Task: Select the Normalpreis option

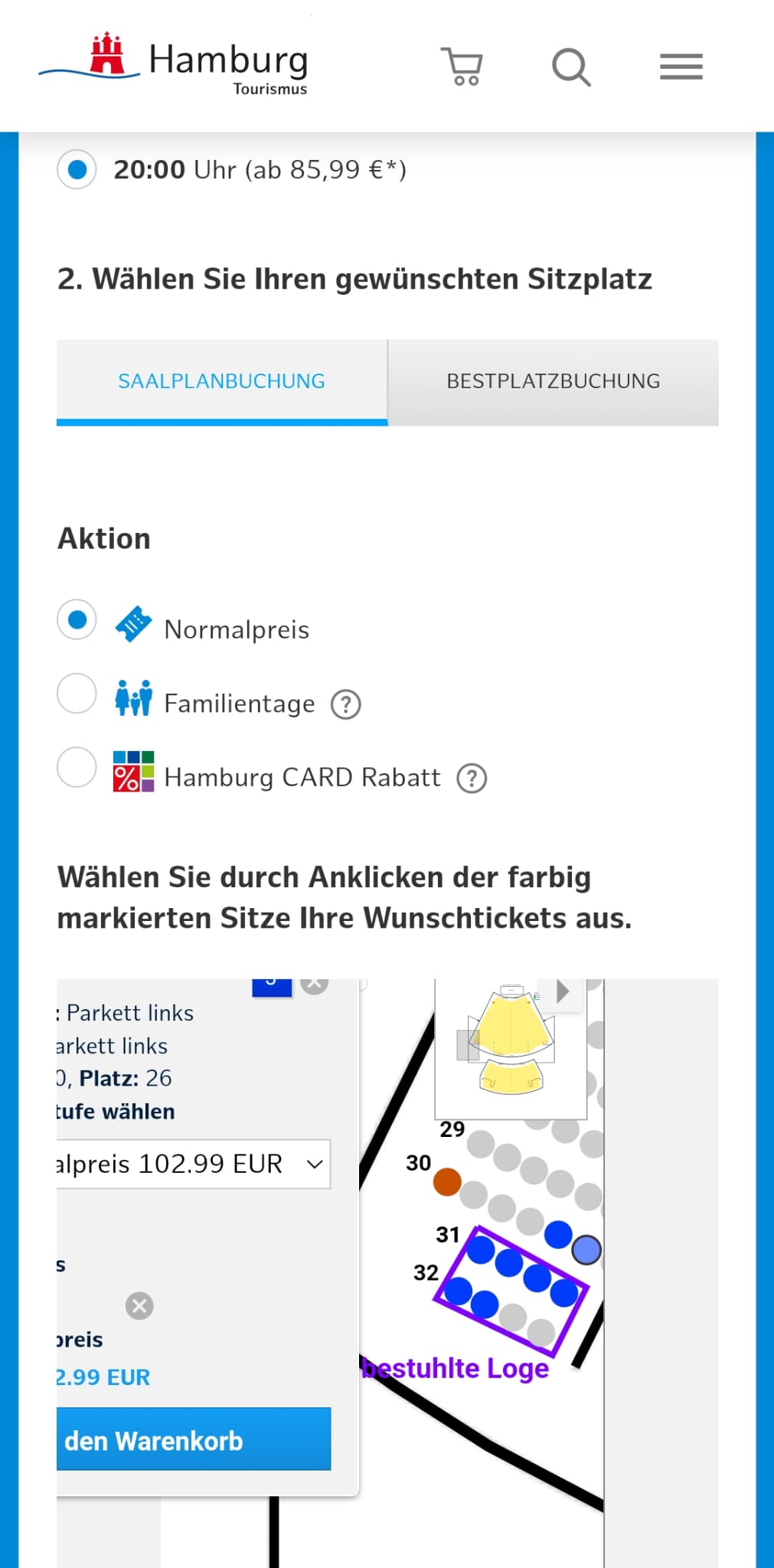Action: (x=77, y=619)
